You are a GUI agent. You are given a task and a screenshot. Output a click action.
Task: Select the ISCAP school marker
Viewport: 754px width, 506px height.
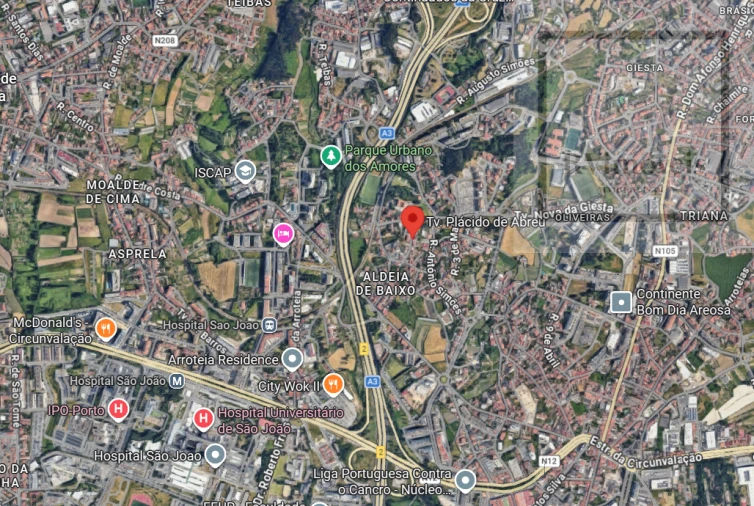point(245,171)
